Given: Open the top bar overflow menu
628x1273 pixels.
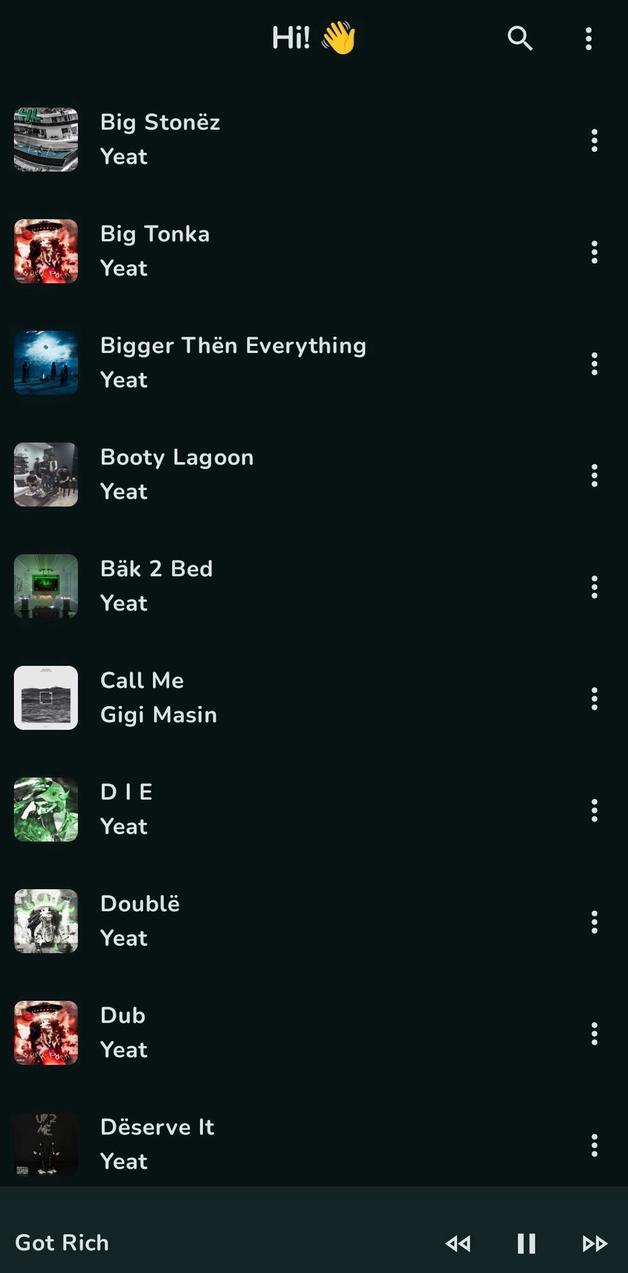Looking at the screenshot, I should coord(588,38).
